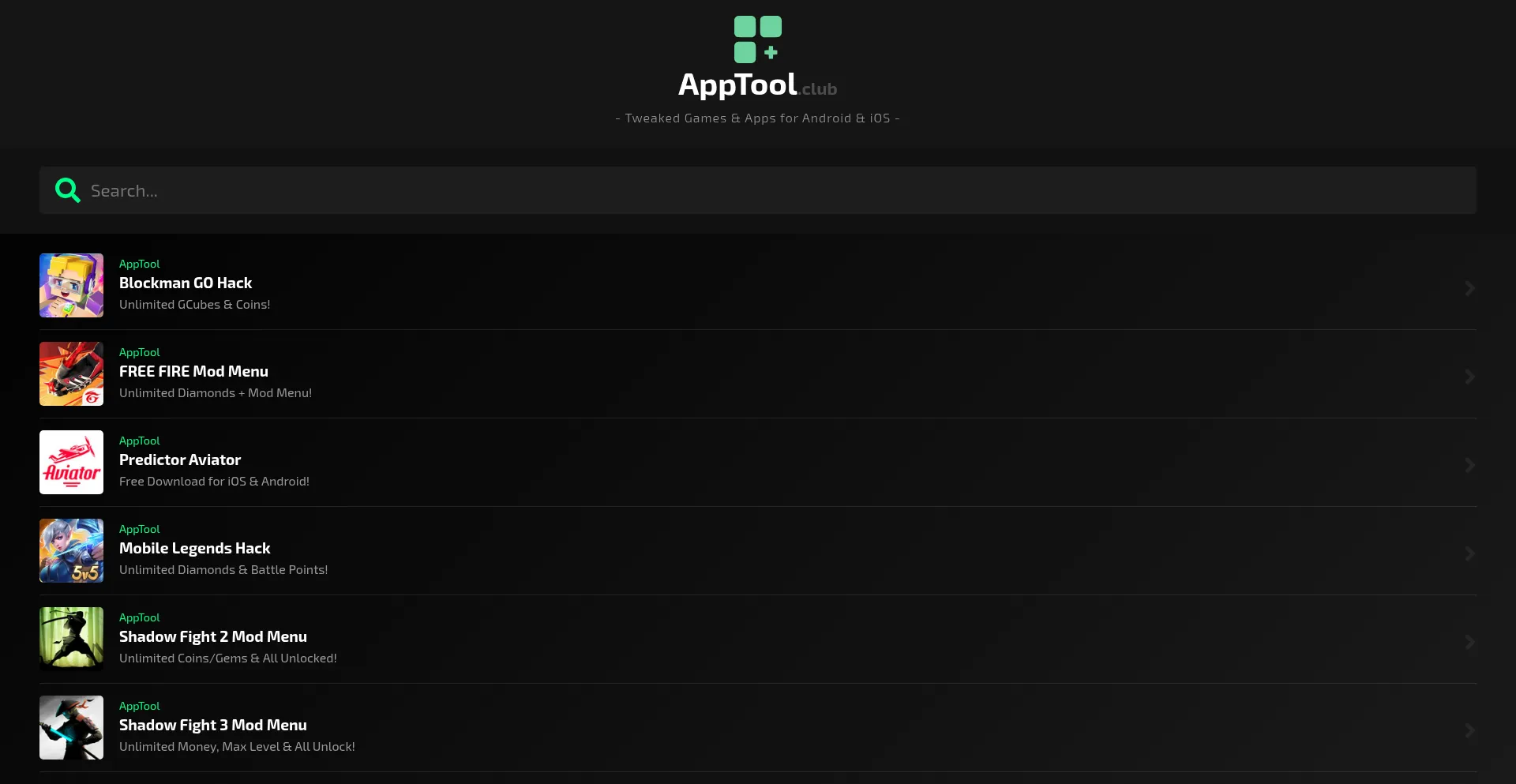View Shadow Fight 3 Mod Menu
Screen dimensions: 1516x784
212,726
